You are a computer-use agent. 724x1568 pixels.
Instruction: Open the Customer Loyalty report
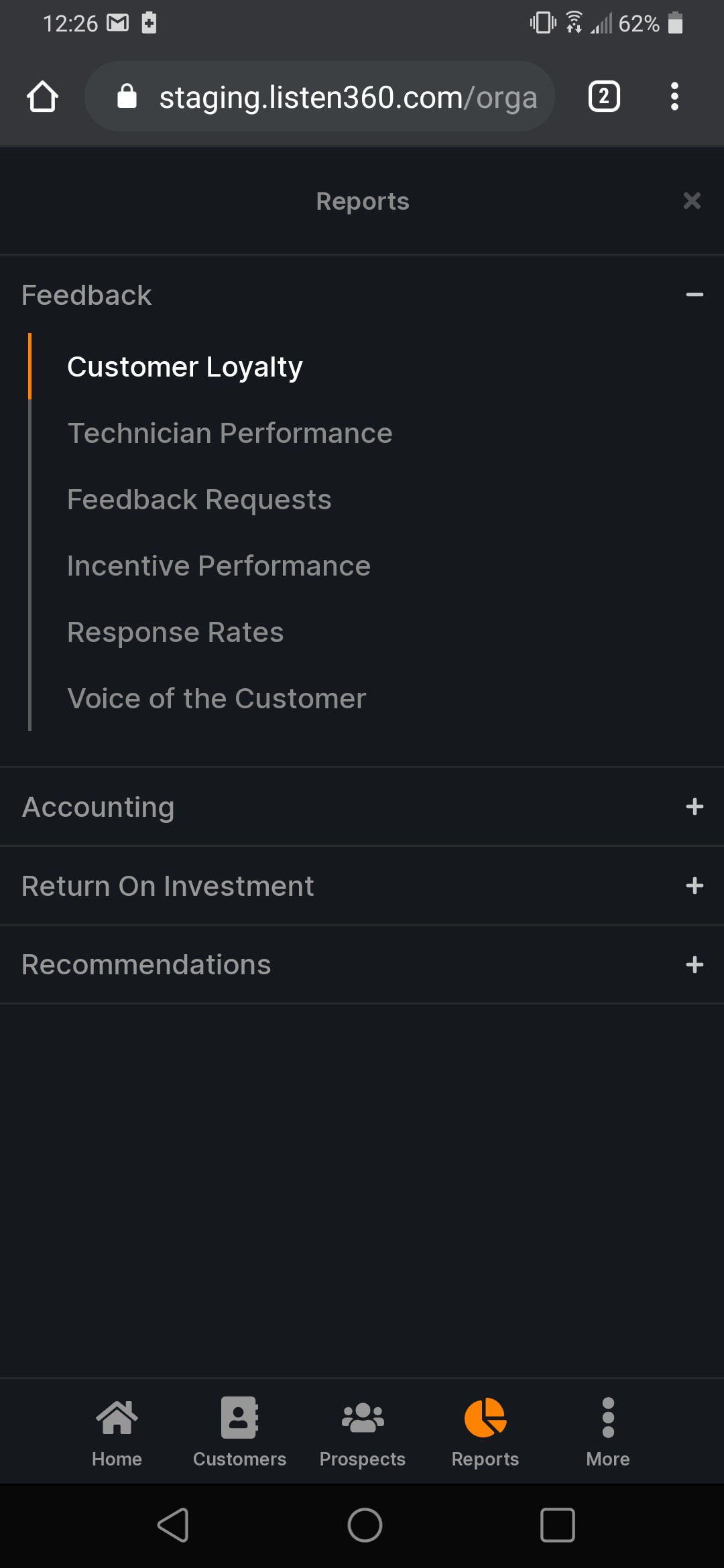[x=185, y=367]
